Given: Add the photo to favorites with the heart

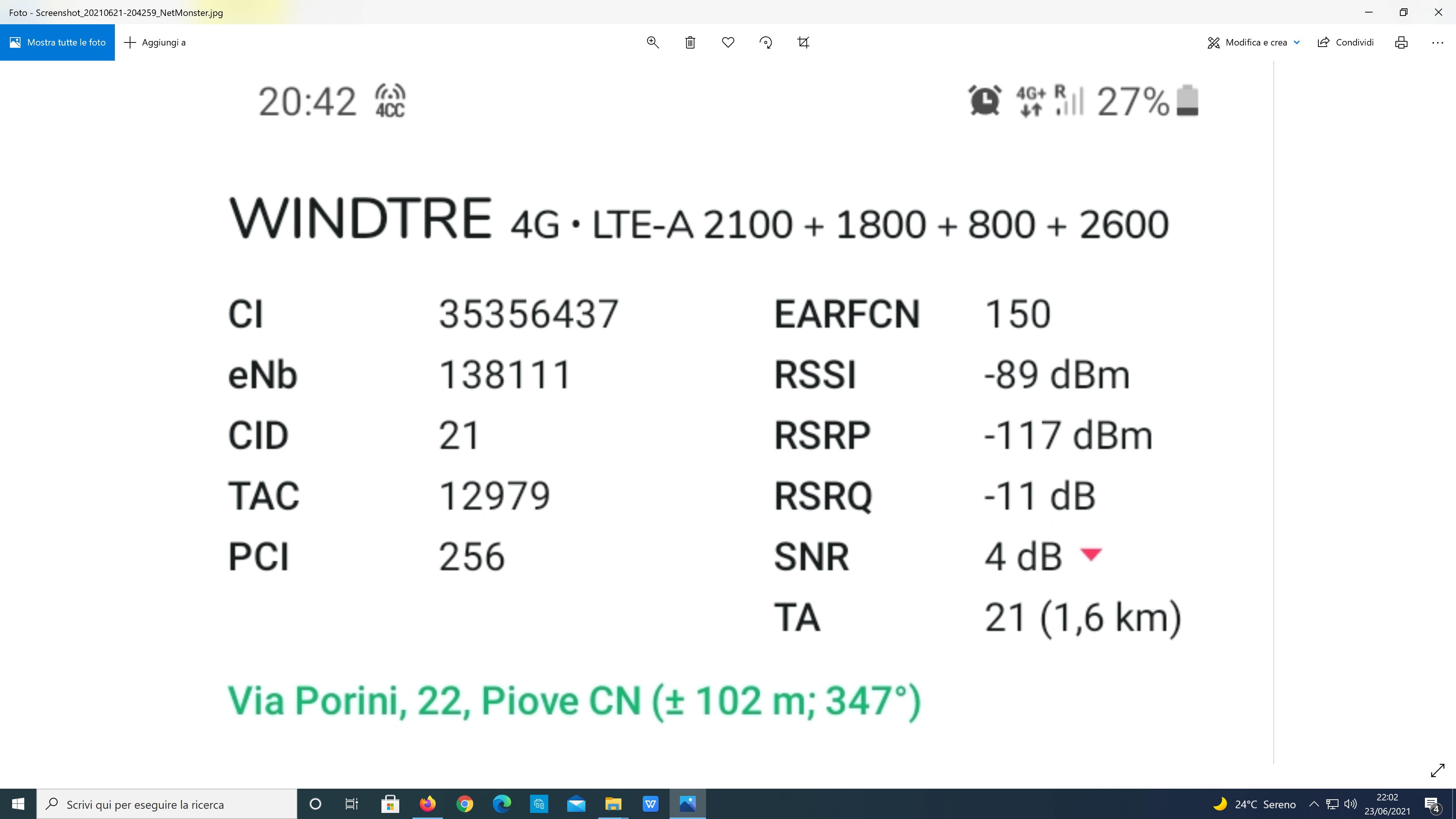Looking at the screenshot, I should 728,42.
